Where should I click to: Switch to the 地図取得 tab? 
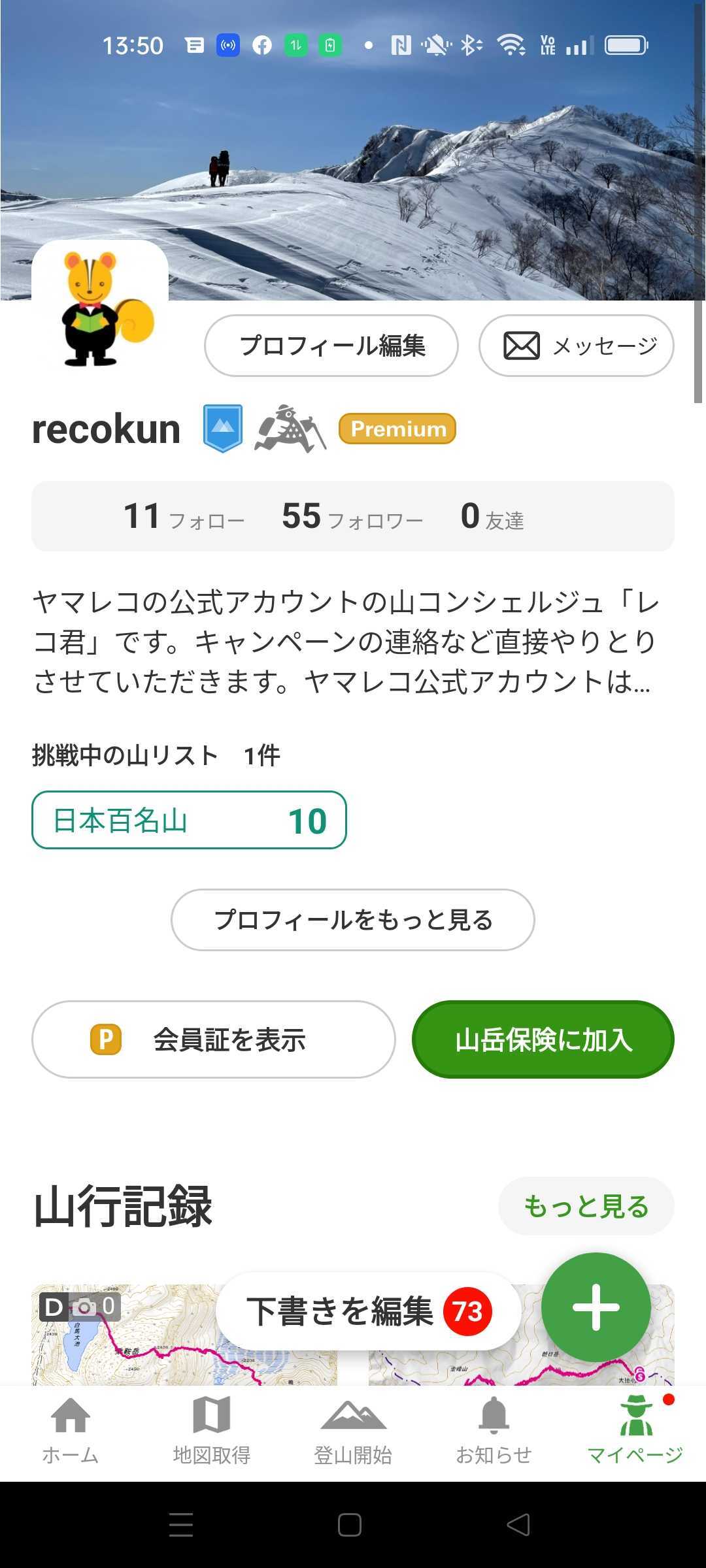212,1431
